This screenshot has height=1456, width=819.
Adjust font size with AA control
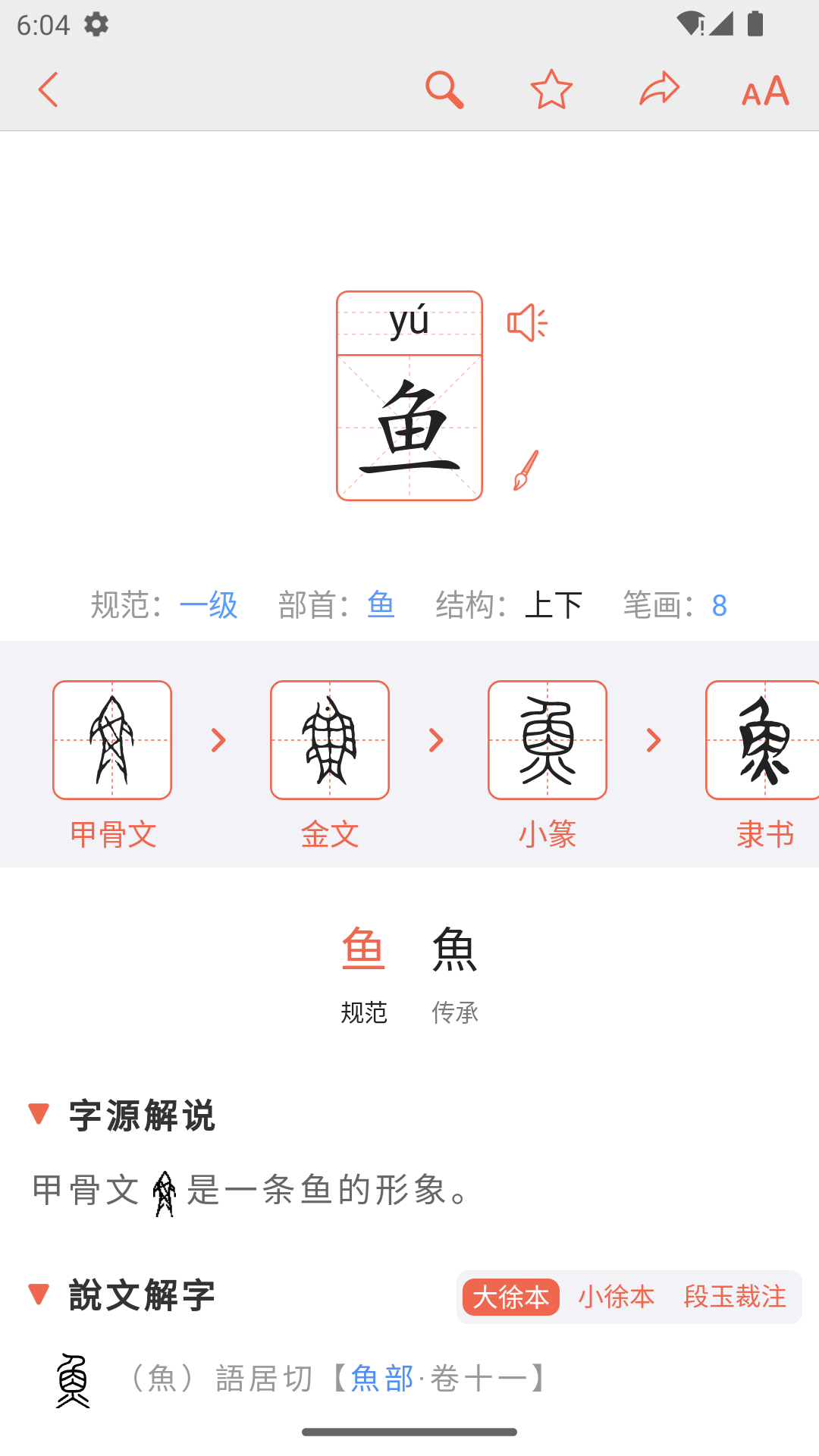764,90
